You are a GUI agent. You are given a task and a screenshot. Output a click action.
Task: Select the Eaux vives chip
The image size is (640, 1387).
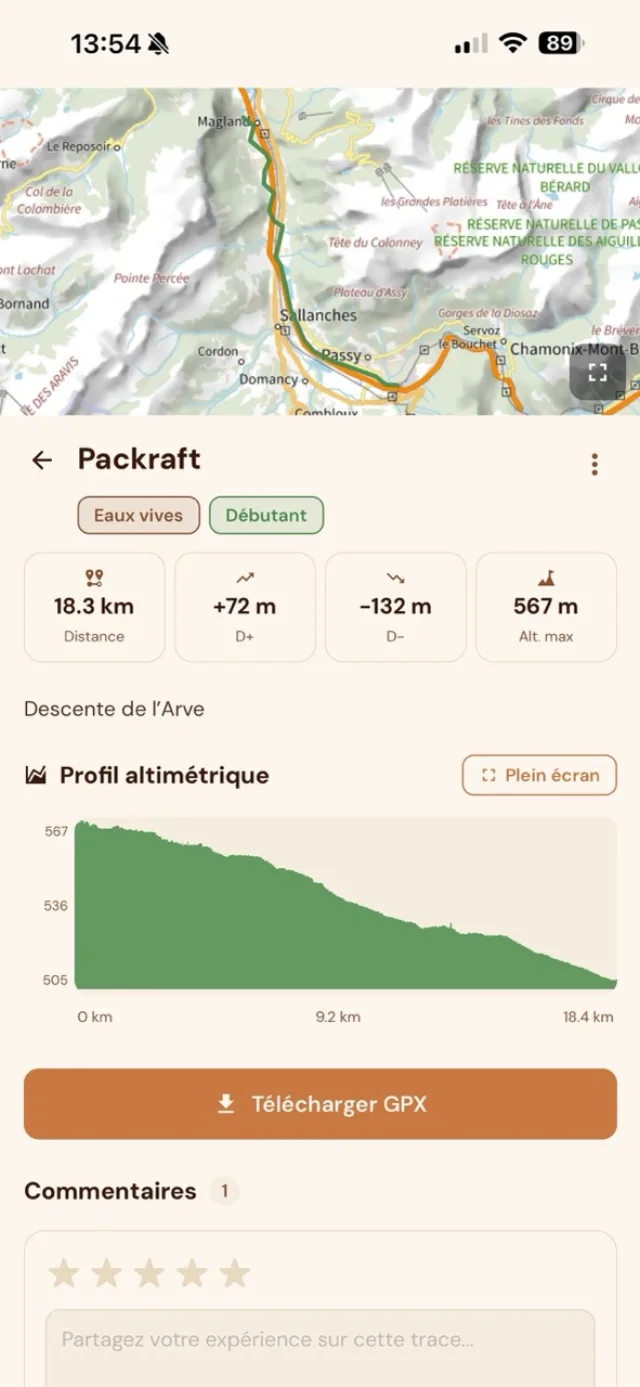(139, 516)
